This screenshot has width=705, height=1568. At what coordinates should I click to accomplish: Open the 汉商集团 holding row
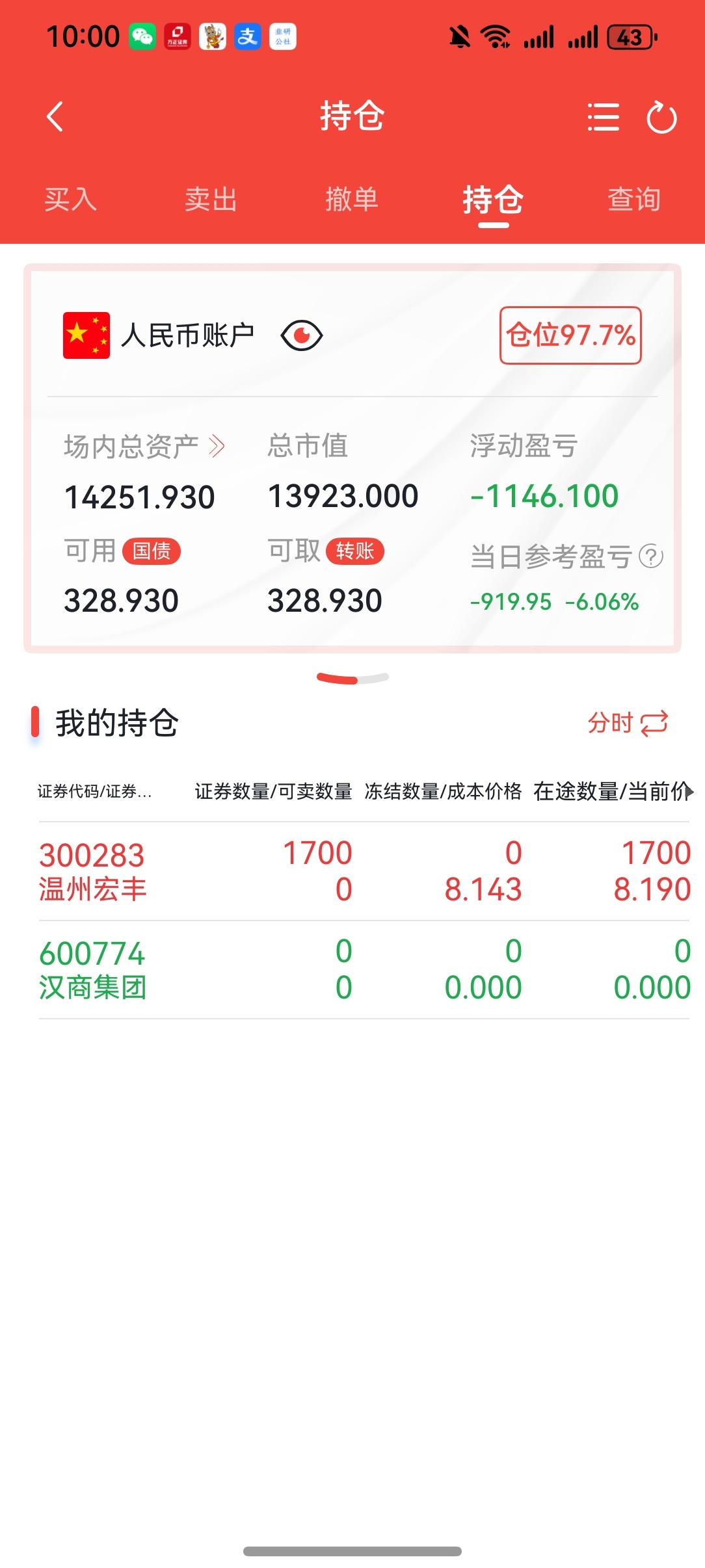[364, 969]
